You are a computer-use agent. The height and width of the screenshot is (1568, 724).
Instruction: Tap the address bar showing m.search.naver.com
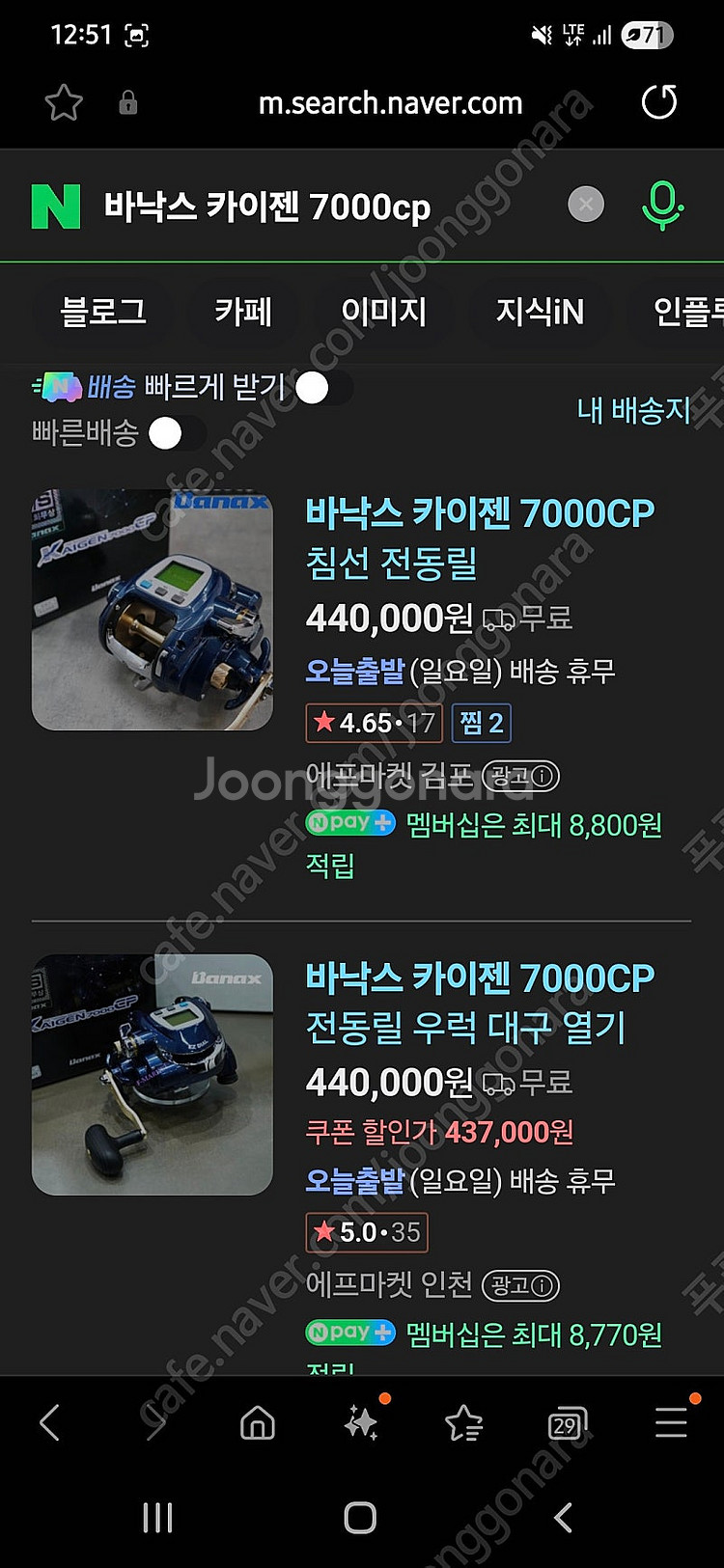(x=390, y=103)
